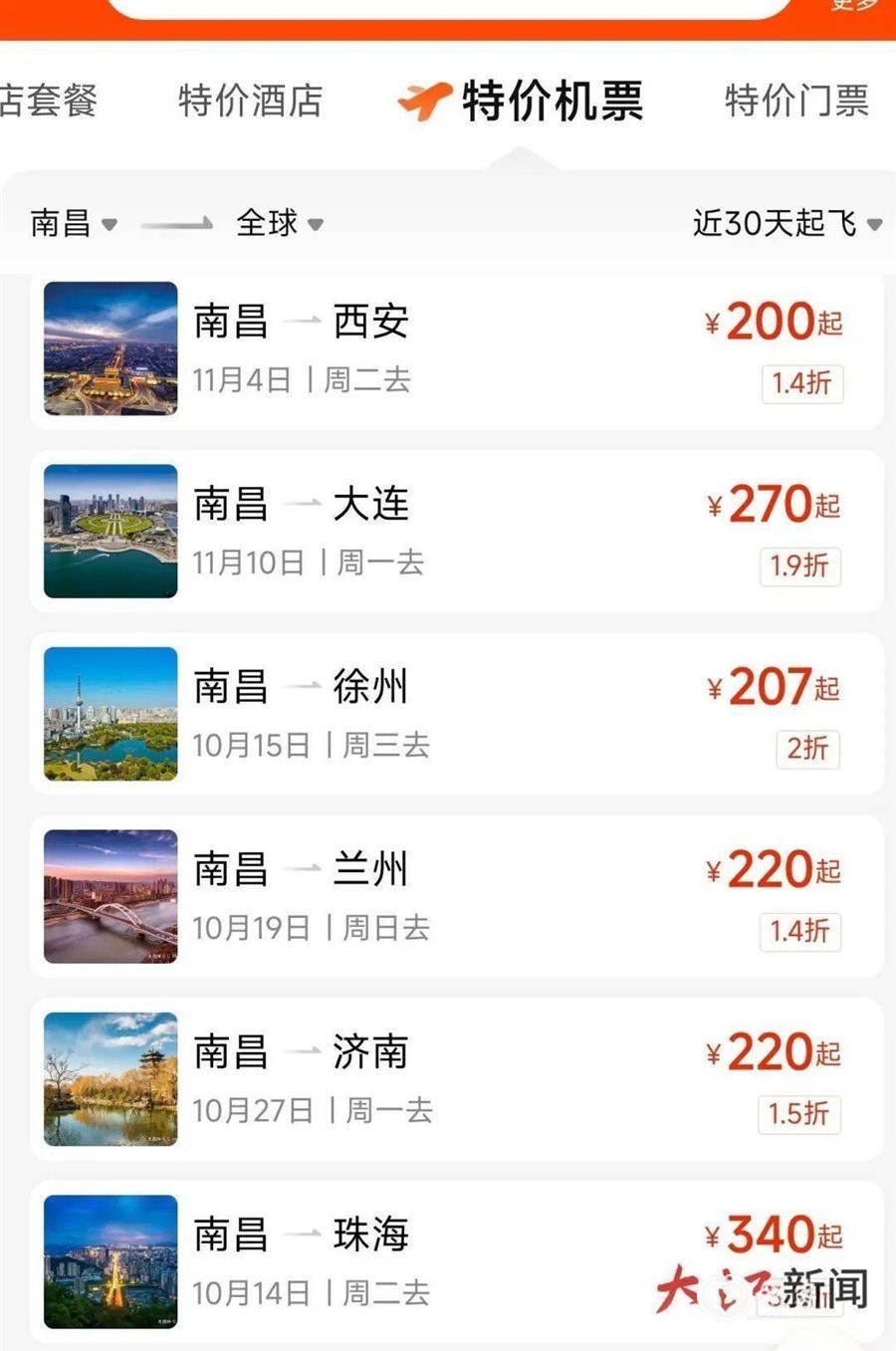Switch to the 特价酒店 tab
This screenshot has height=1351, width=896.
pyautogui.click(x=250, y=101)
